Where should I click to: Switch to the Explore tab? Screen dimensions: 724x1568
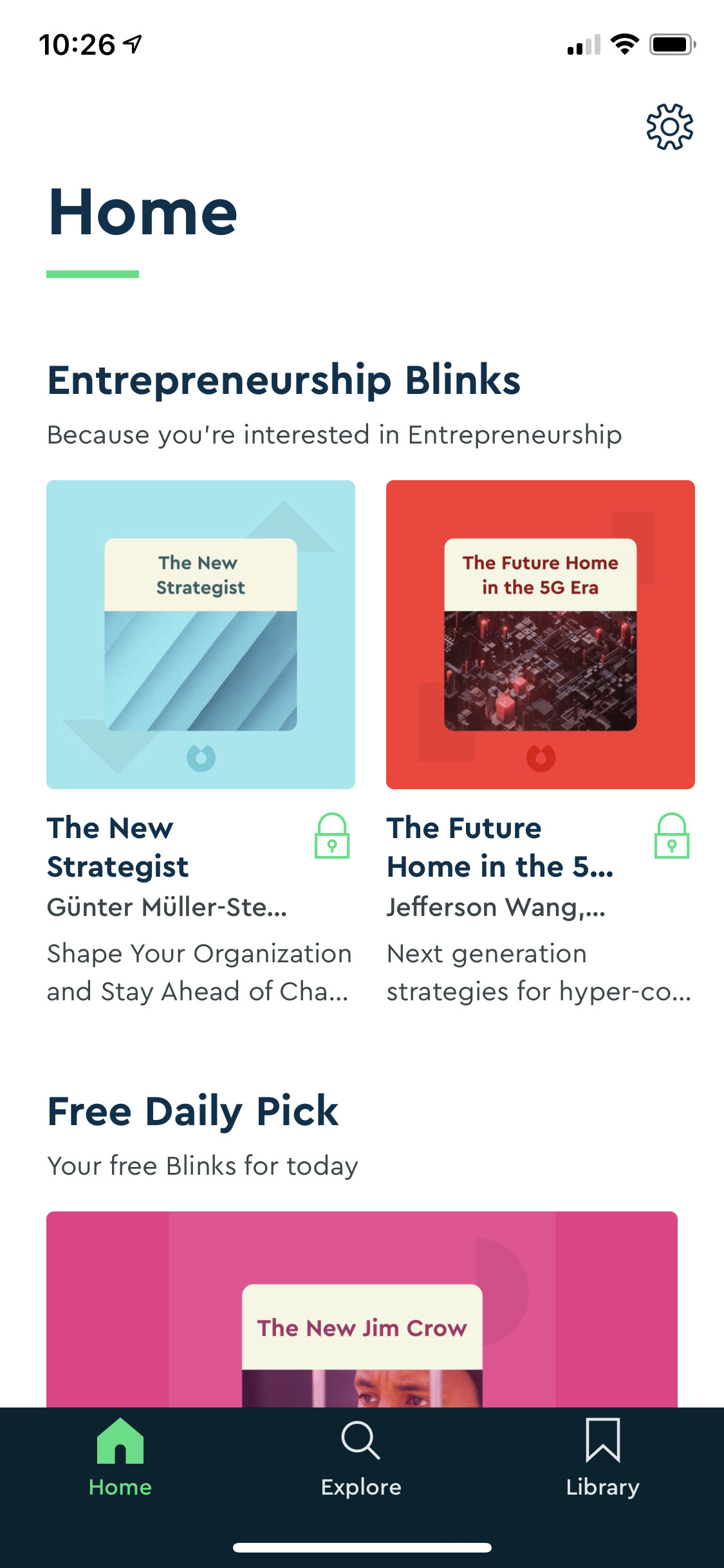(x=361, y=1459)
